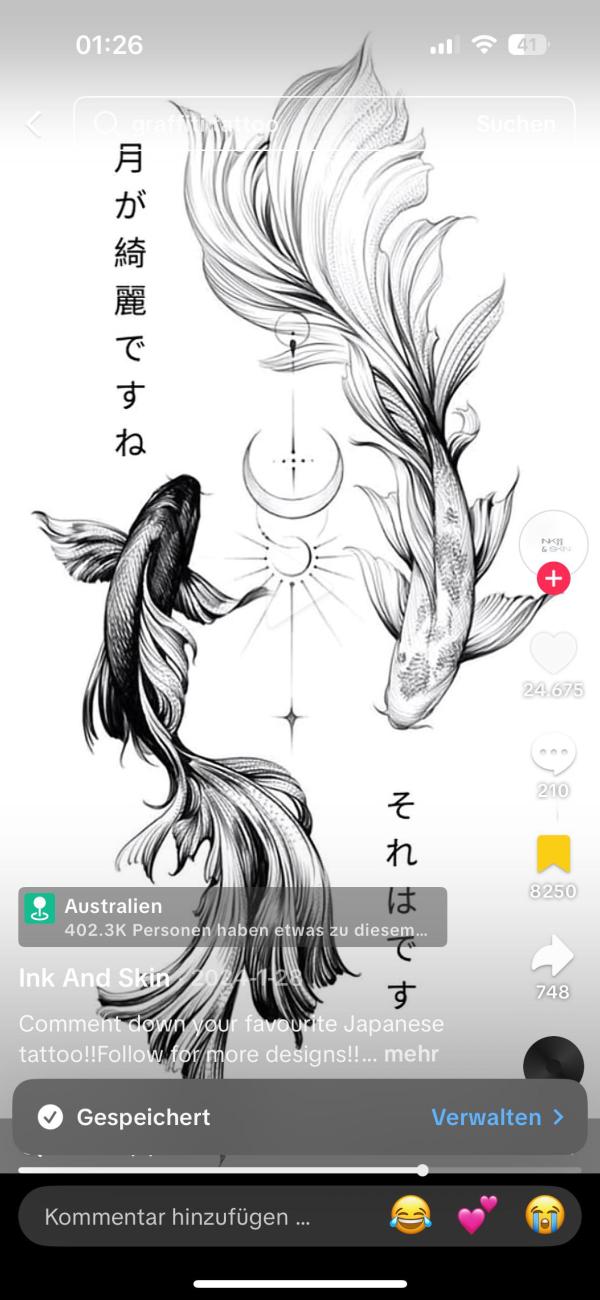Viewport: 600px width, 1300px height.
Task: Tap Verwalten in the Gespeichert banner
Action: click(x=497, y=1117)
